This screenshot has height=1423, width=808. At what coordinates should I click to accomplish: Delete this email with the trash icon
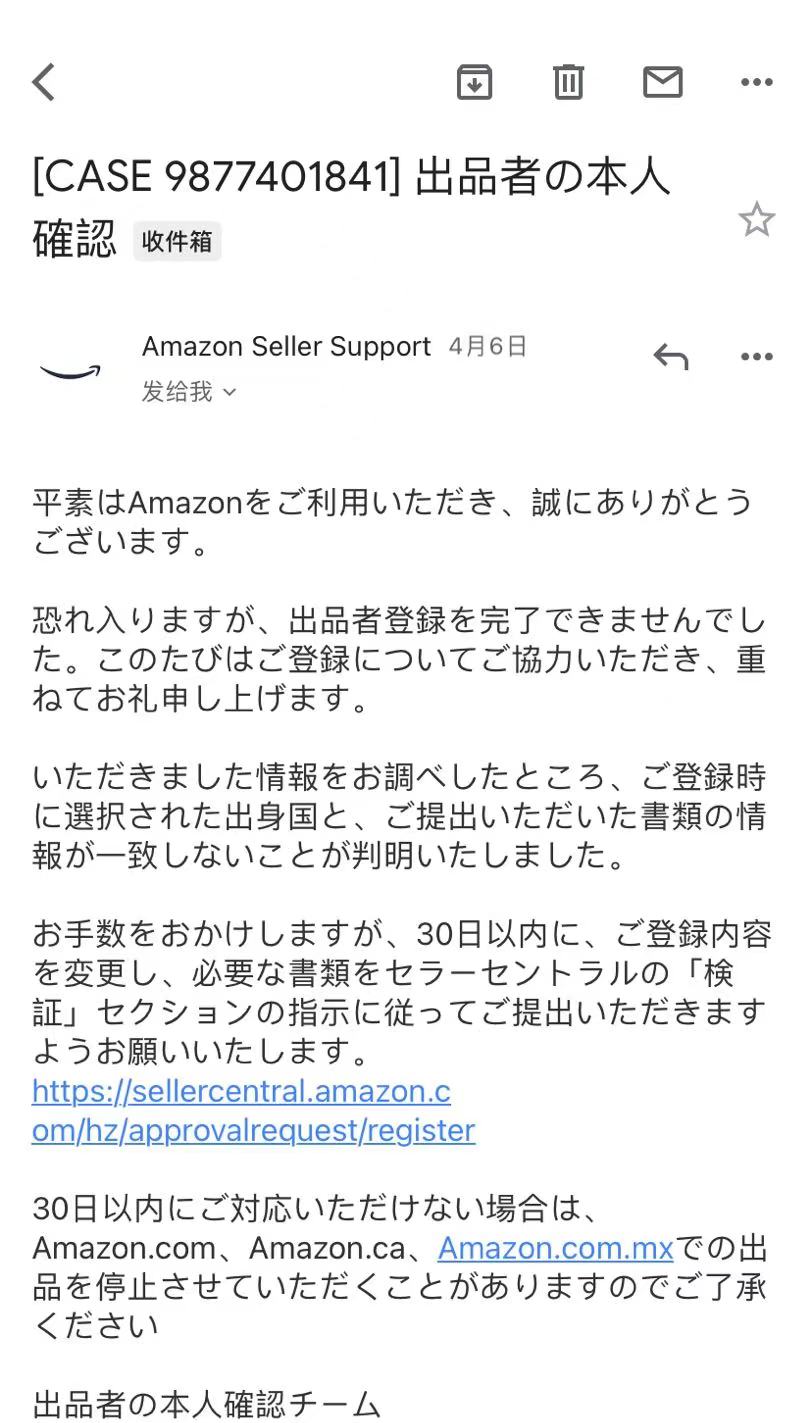click(x=568, y=82)
